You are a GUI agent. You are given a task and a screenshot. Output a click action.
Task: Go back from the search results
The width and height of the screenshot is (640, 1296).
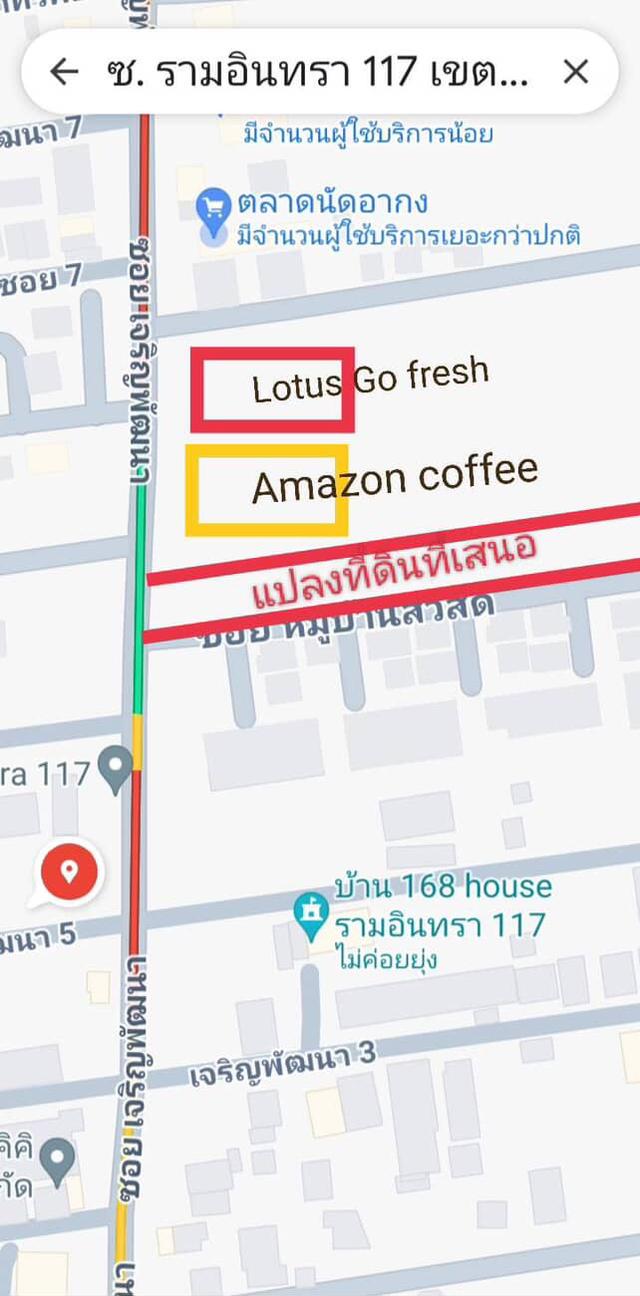[x=64, y=71]
